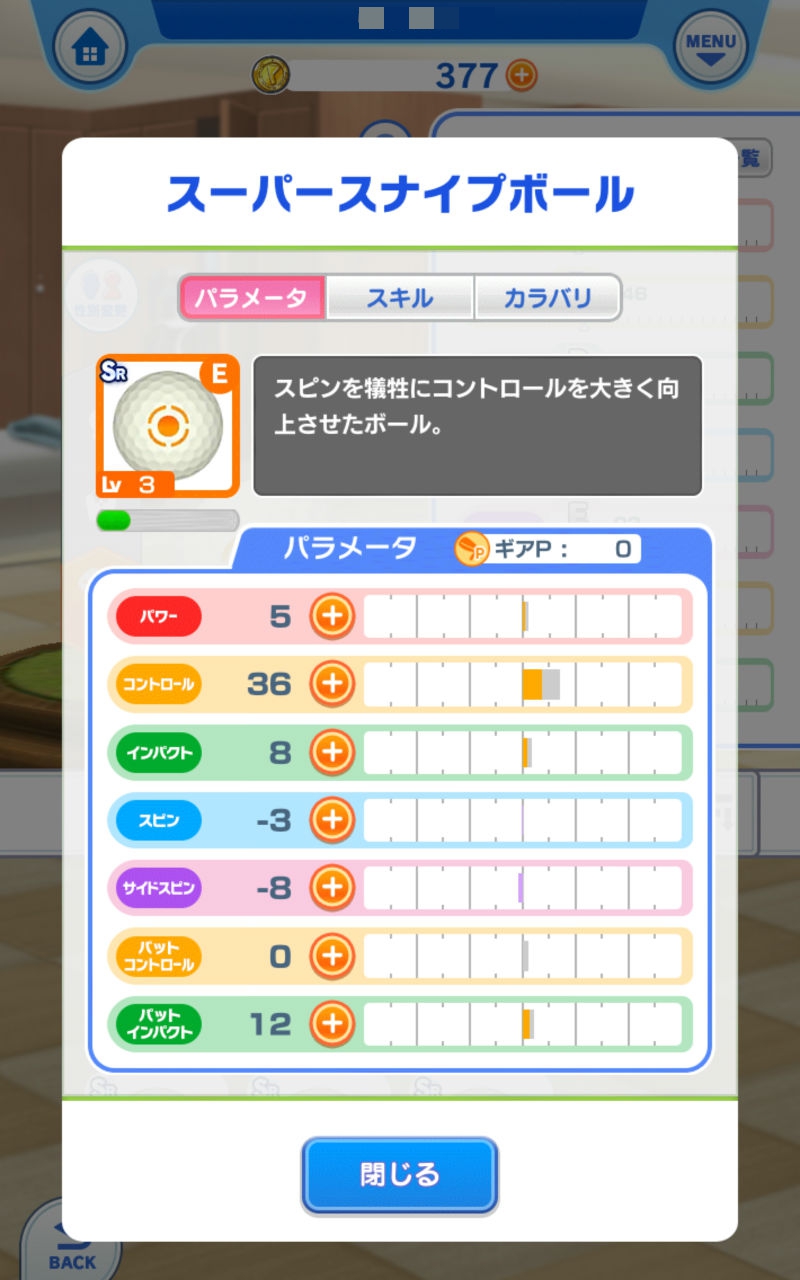Increase コントロール with the plus button

click(x=331, y=684)
